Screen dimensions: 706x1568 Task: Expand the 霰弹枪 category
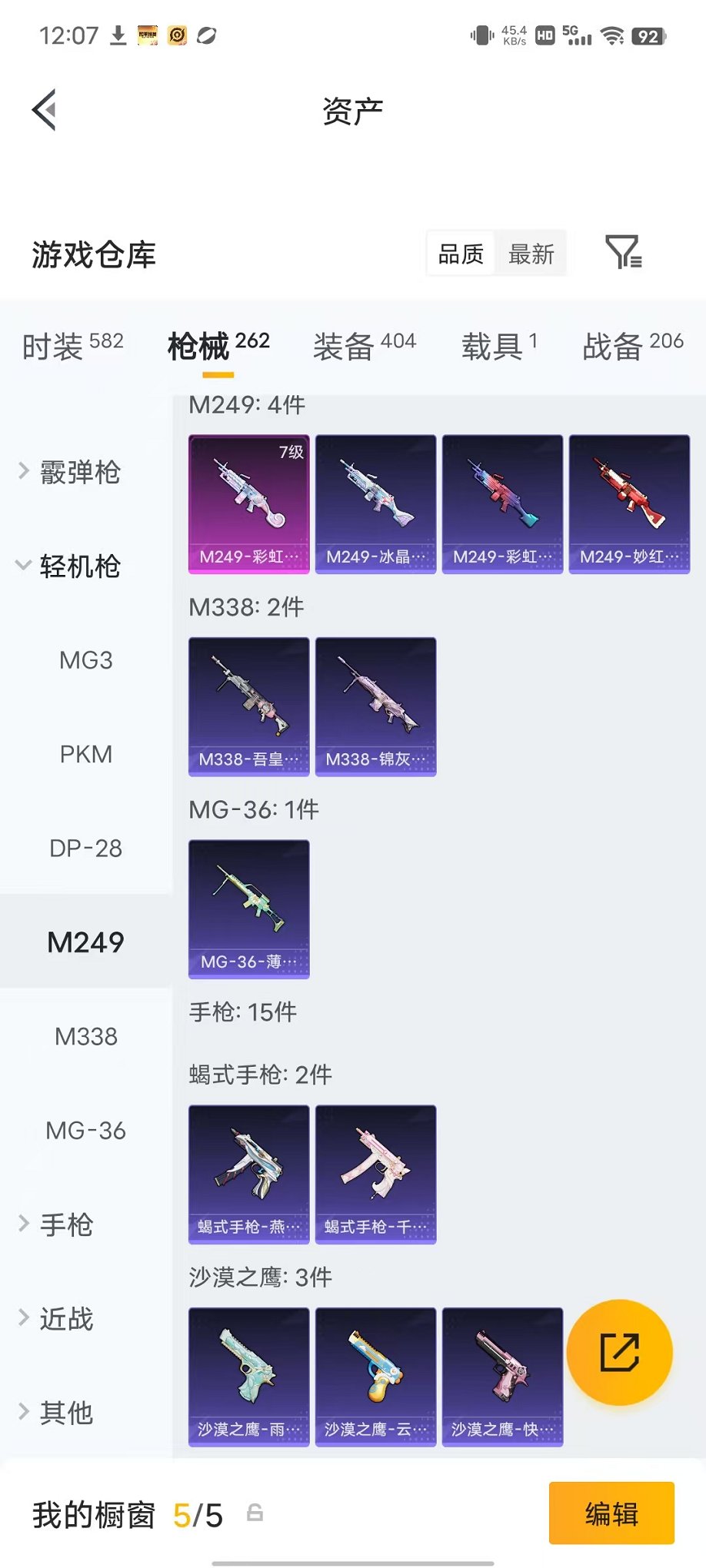69,472
